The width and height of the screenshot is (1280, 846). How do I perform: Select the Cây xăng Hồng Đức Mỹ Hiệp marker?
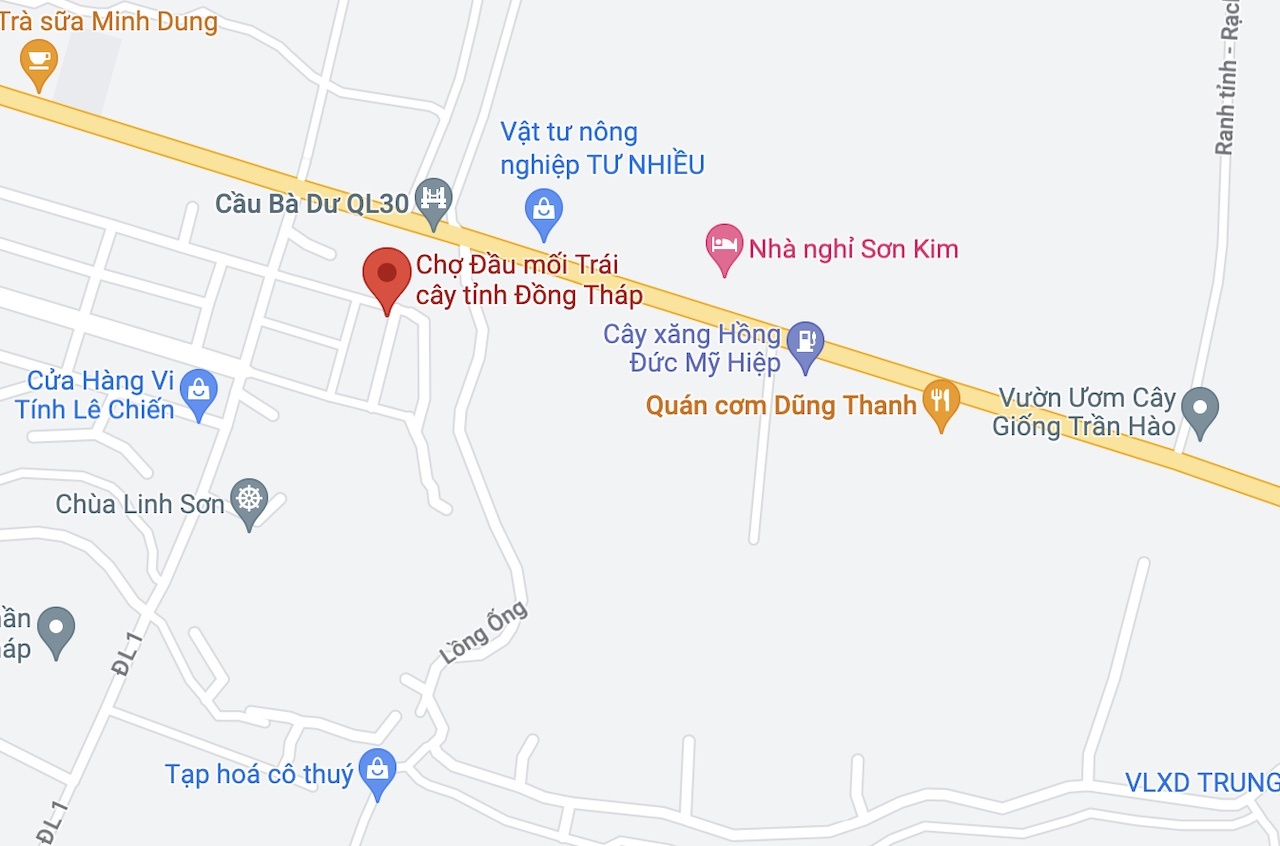[805, 342]
